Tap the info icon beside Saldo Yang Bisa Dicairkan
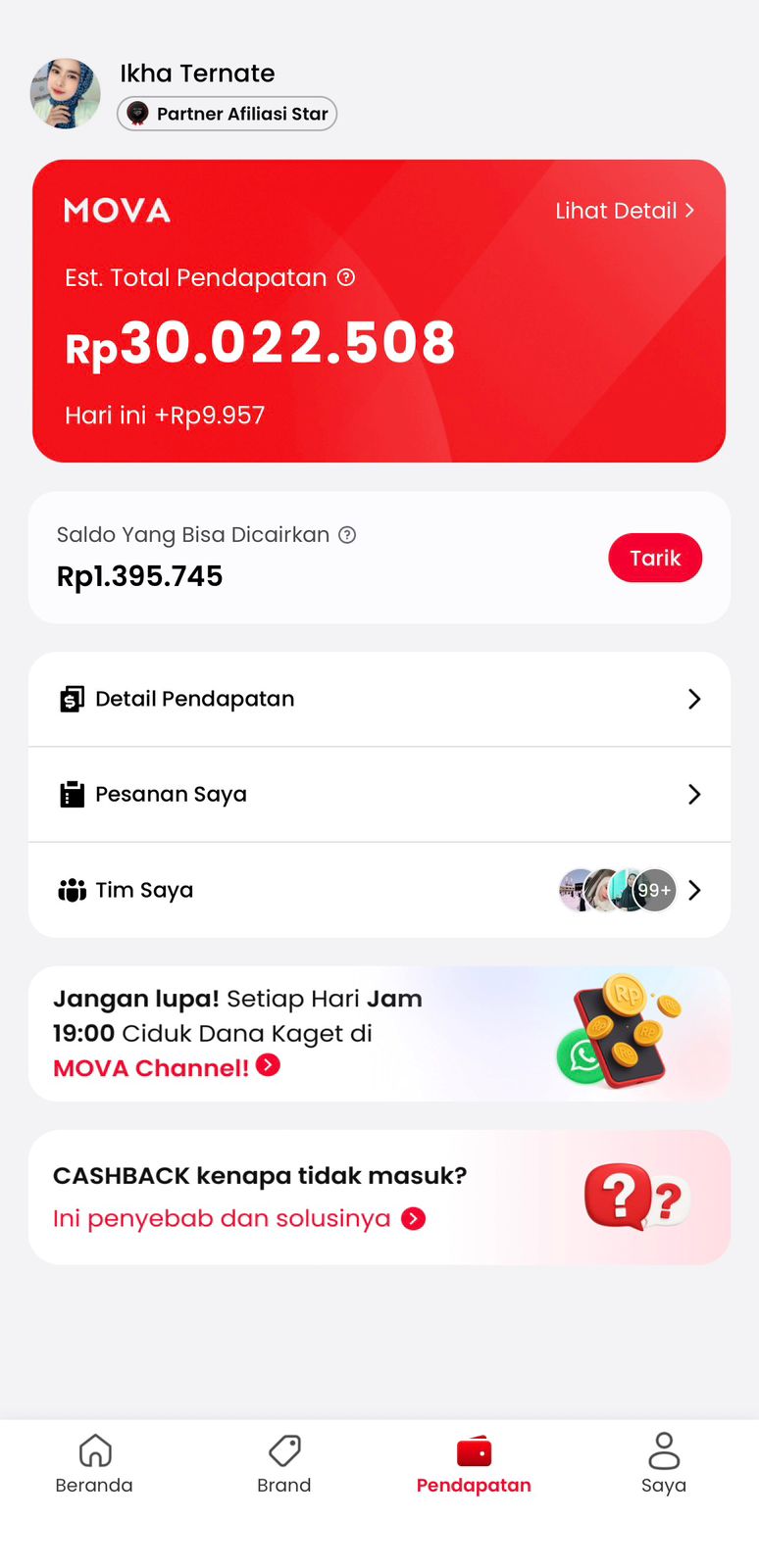This screenshot has width=759, height=1568. (x=347, y=535)
